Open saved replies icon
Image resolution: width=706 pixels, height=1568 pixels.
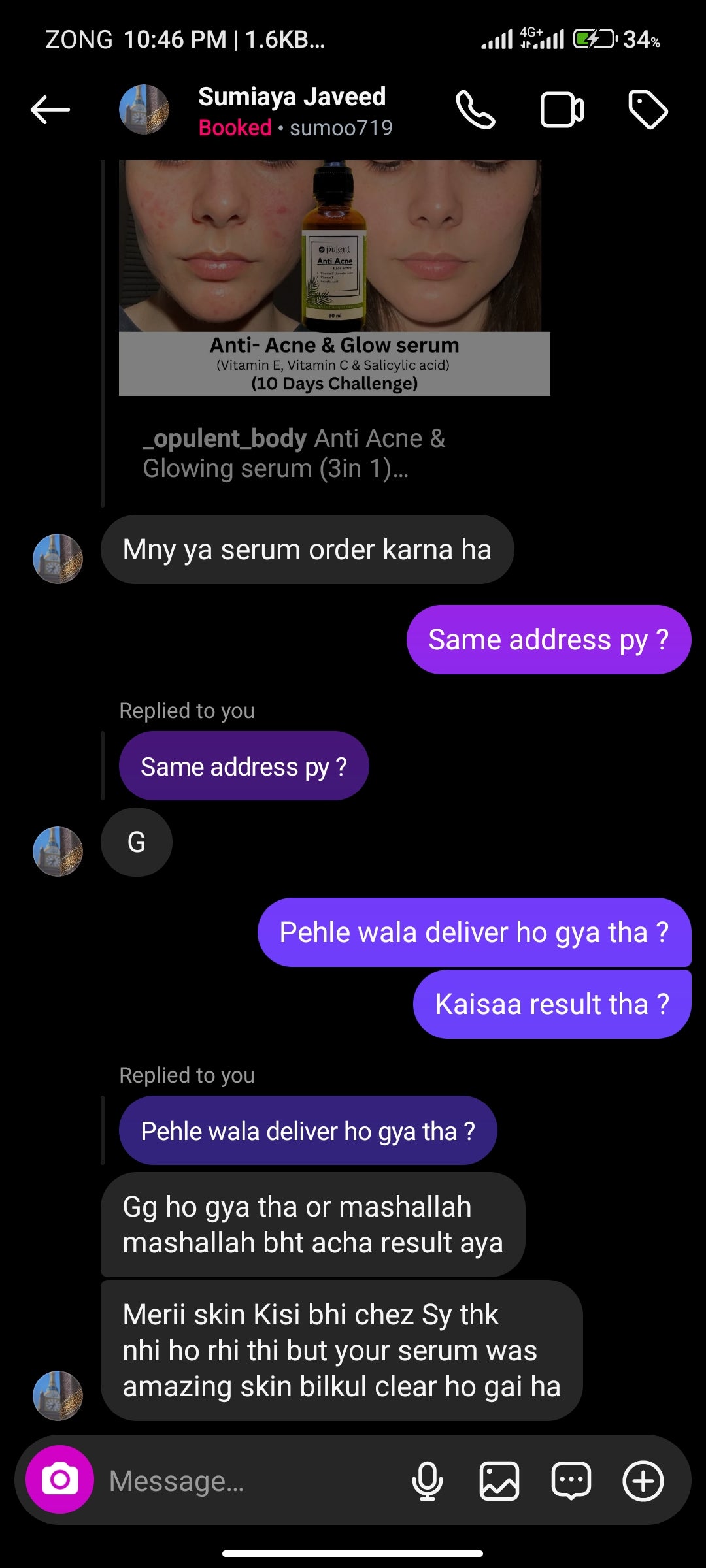coord(571,1480)
